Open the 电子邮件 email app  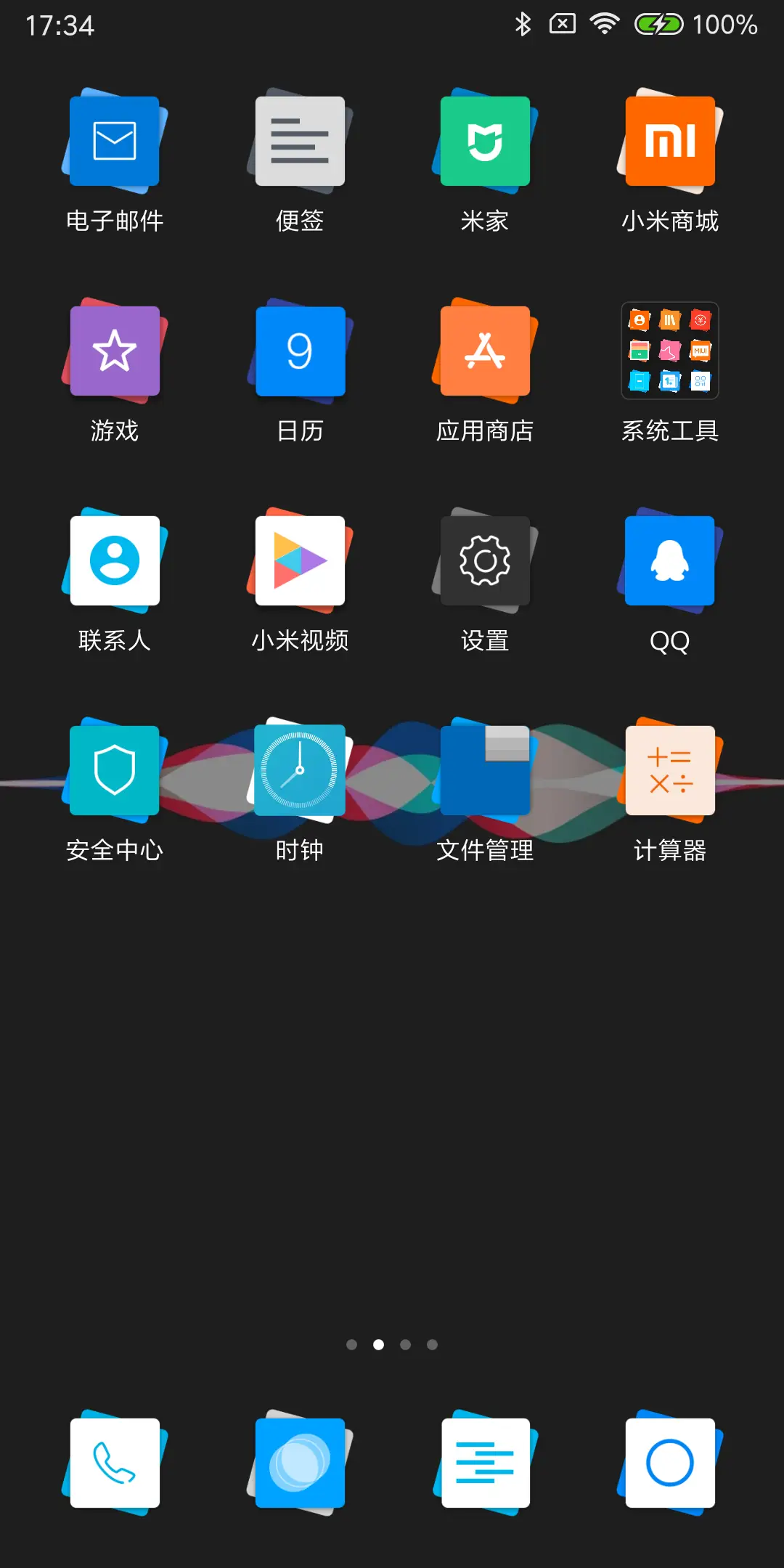point(115,142)
